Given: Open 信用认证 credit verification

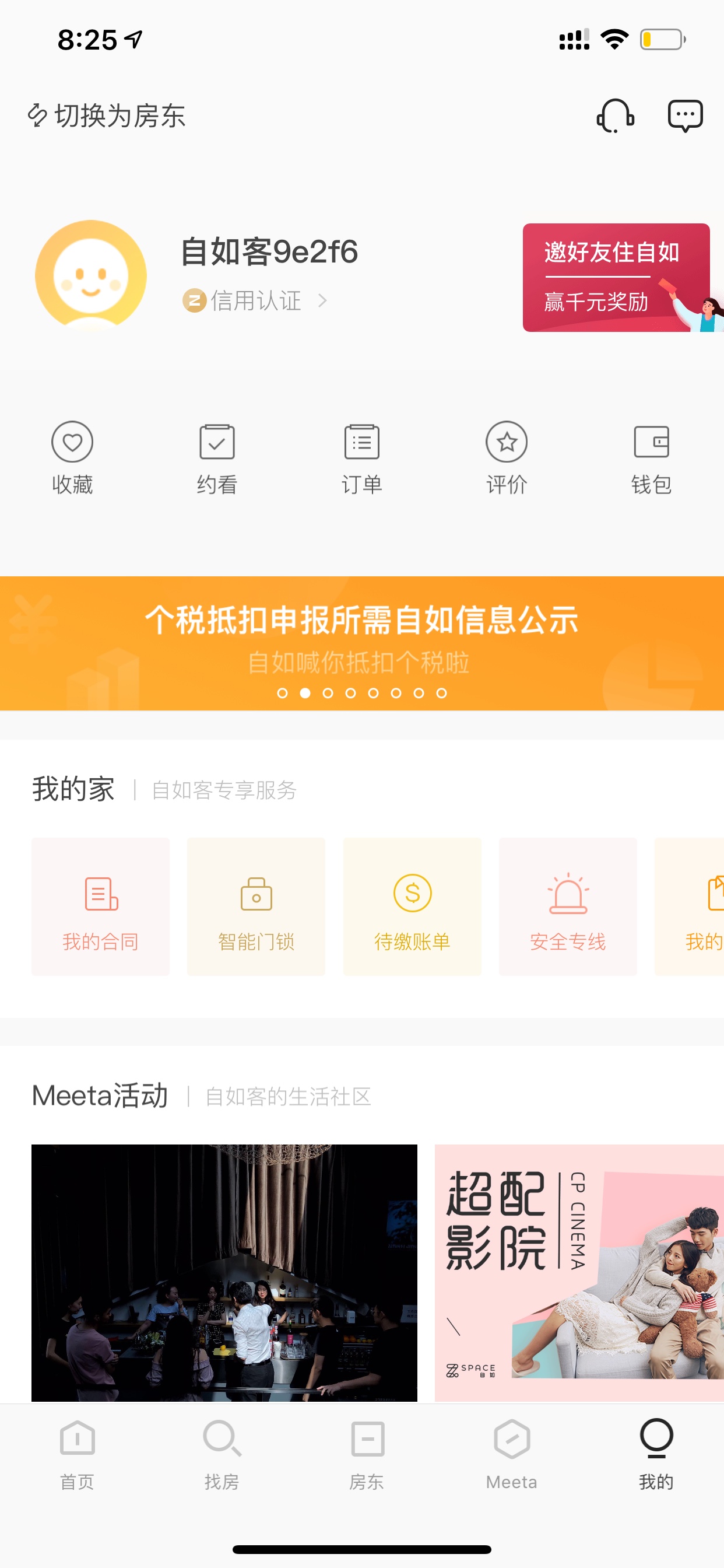Looking at the screenshot, I should pyautogui.click(x=255, y=300).
